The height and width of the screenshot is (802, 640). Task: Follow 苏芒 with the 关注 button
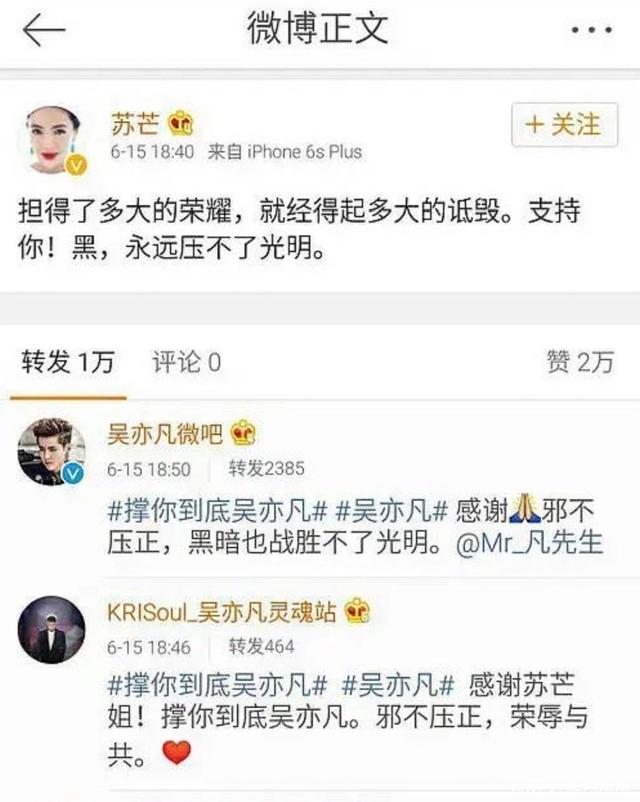pyautogui.click(x=565, y=125)
